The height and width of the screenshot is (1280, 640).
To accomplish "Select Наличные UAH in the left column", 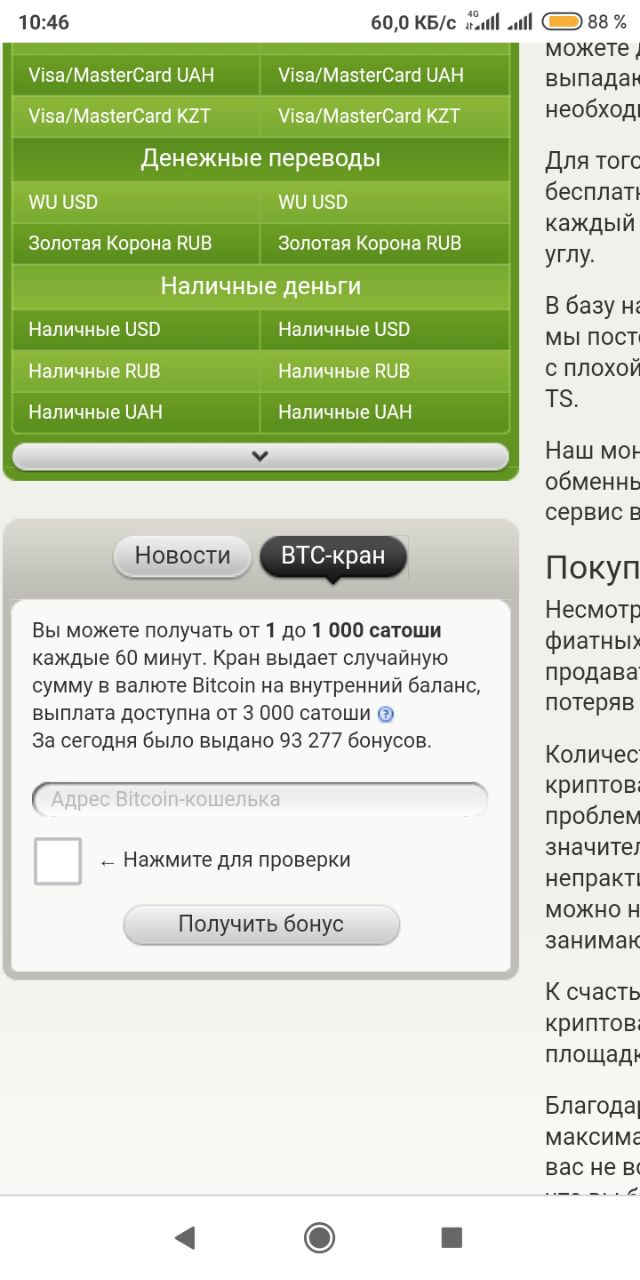I will coord(135,412).
